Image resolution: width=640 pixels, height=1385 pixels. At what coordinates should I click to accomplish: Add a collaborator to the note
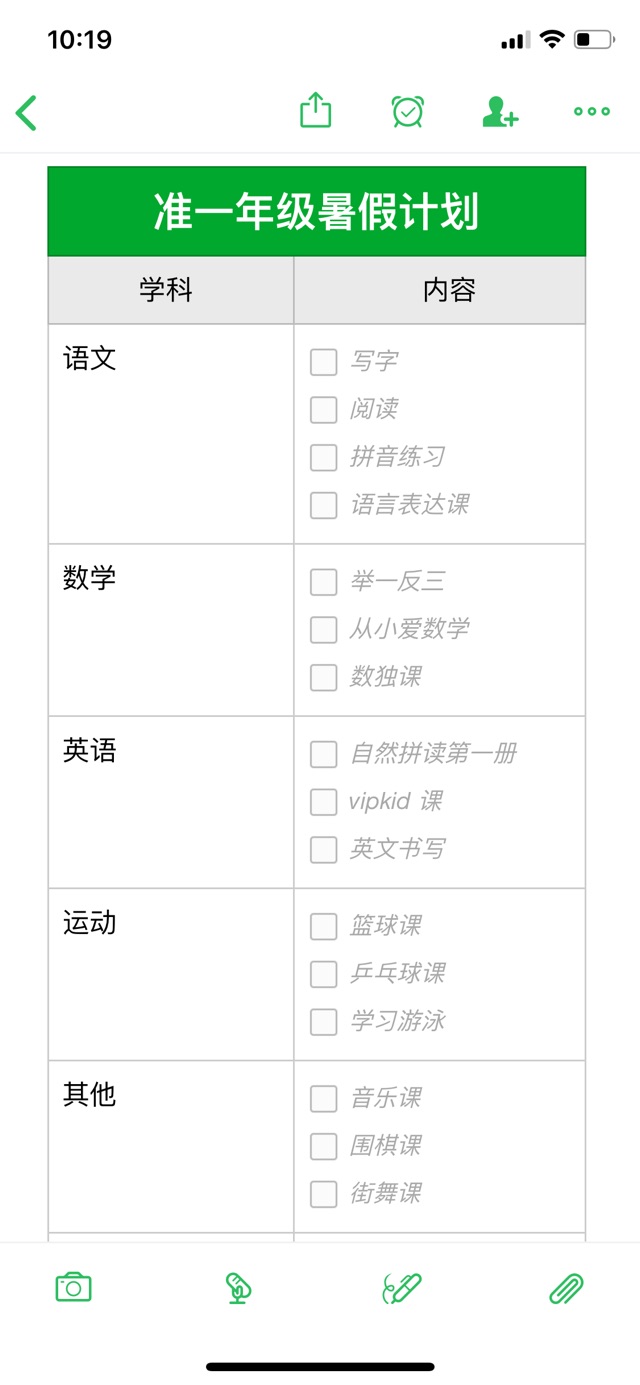coord(500,111)
